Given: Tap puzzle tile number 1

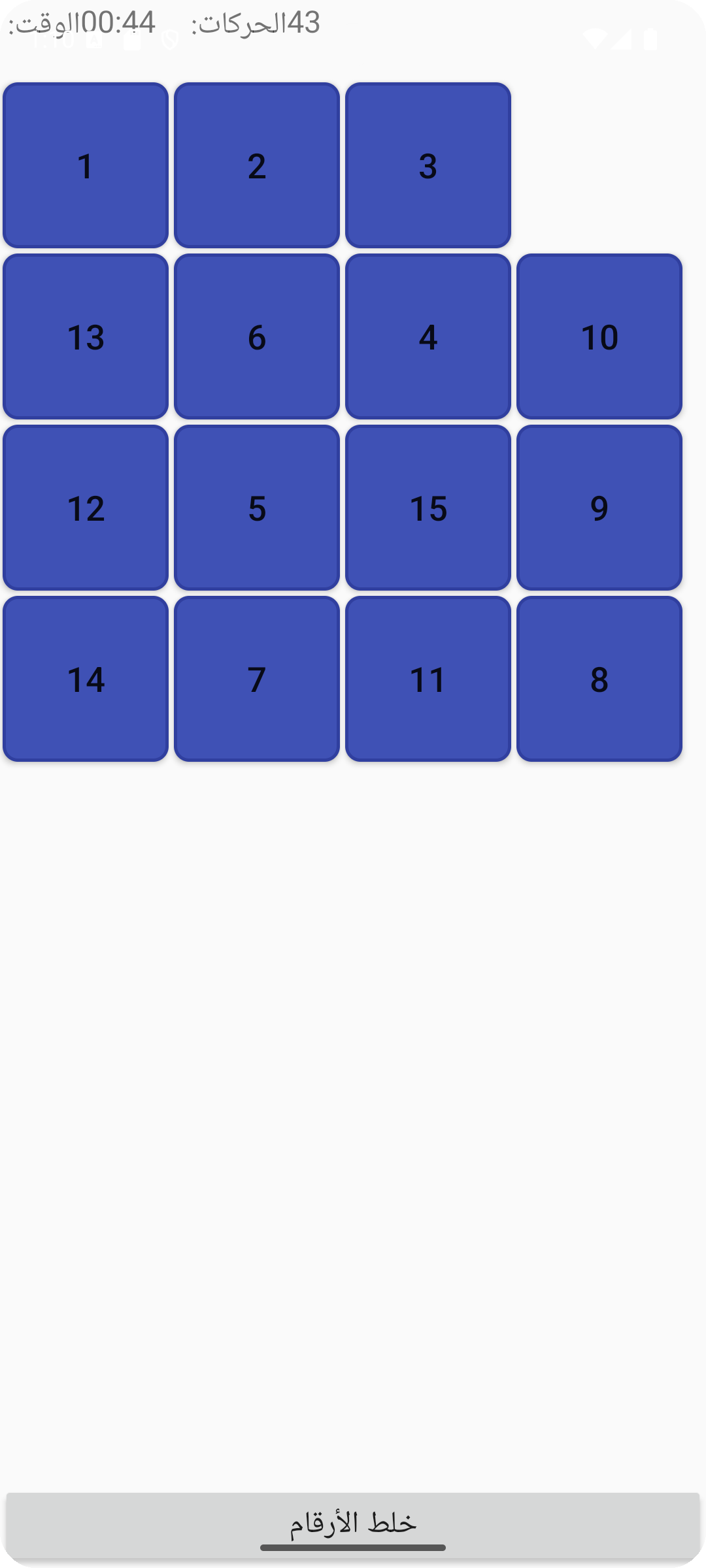Looking at the screenshot, I should pyautogui.click(x=86, y=165).
